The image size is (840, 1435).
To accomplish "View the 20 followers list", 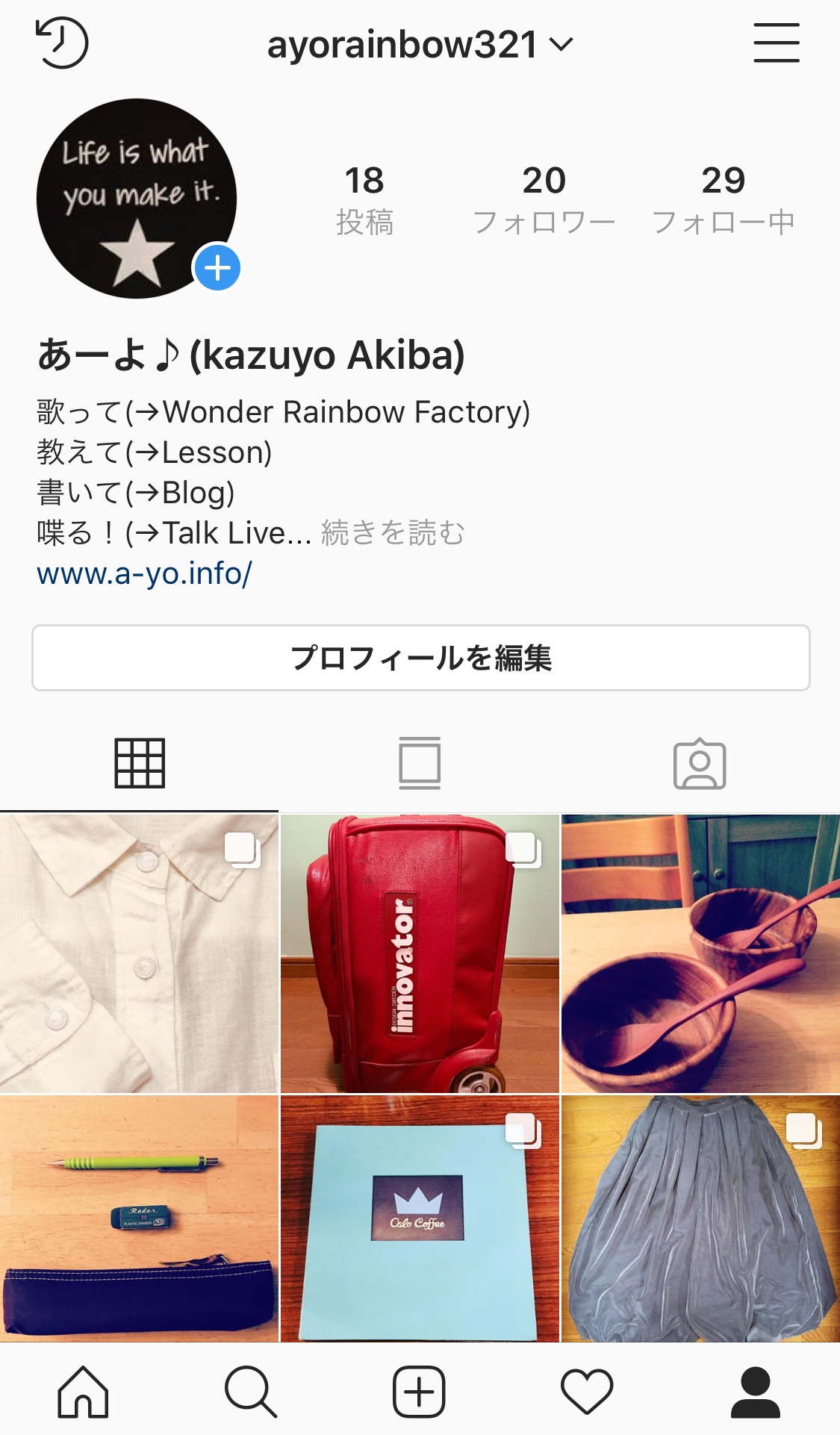I will point(544,199).
